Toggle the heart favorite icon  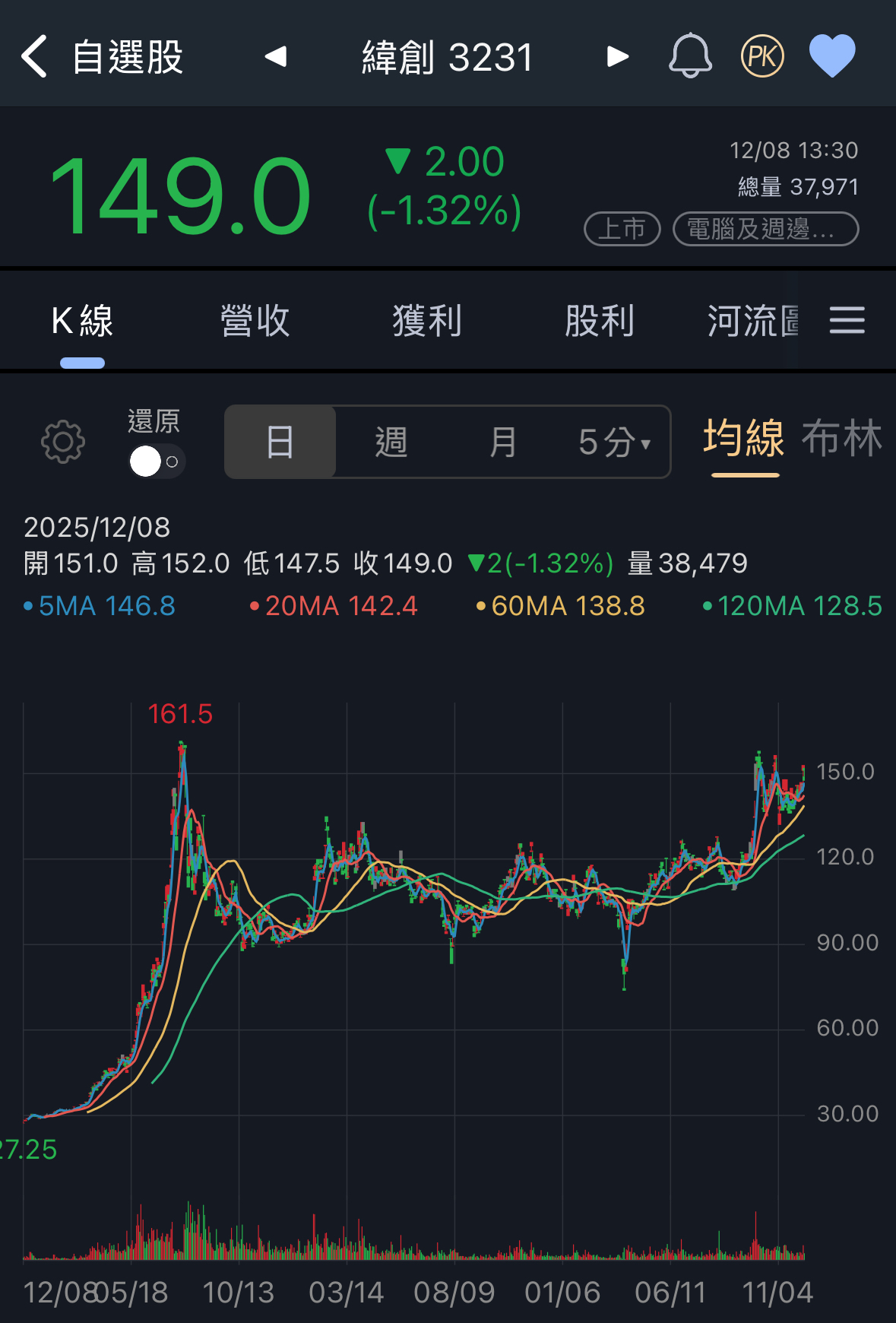pos(832,56)
